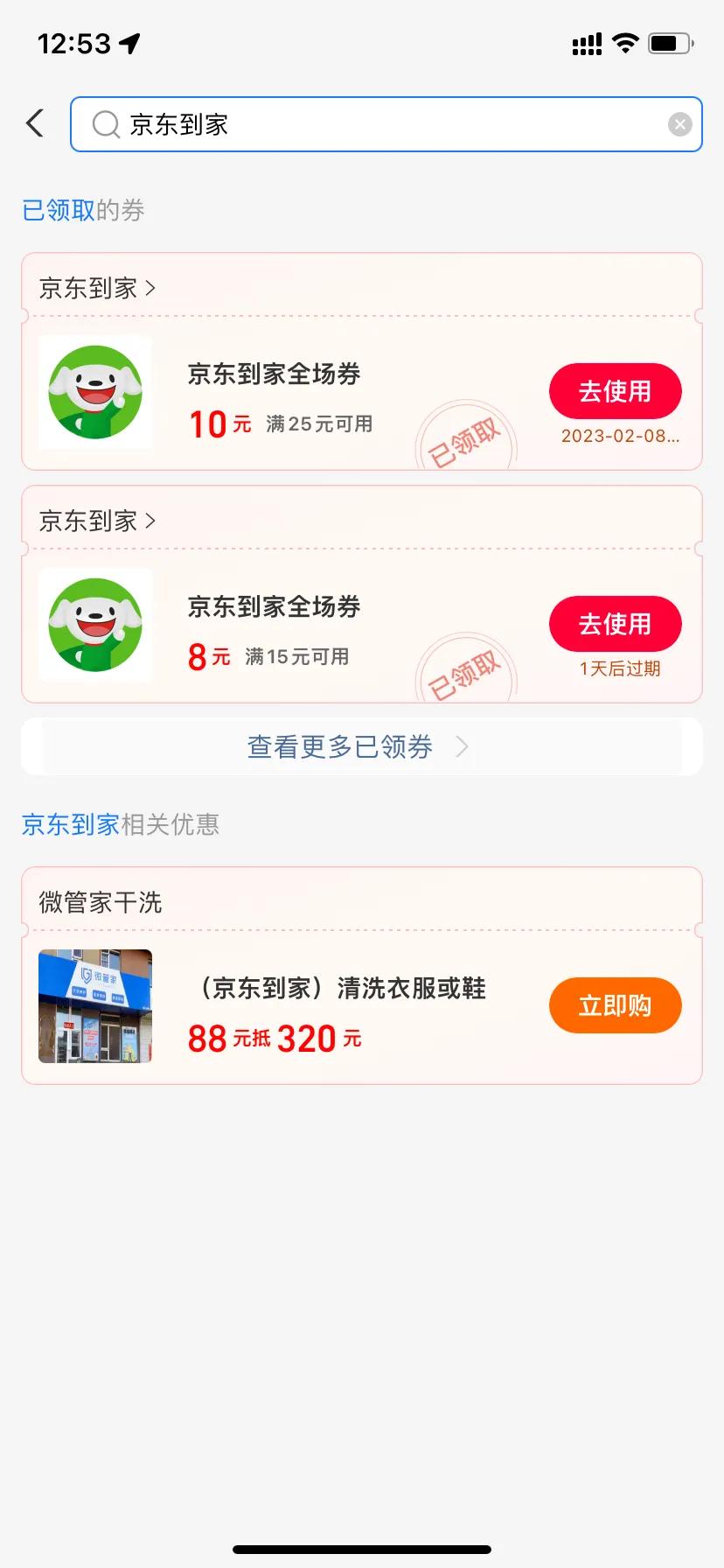Image resolution: width=724 pixels, height=1568 pixels.
Task: Expand the second 京东到家 merchant header chevron
Action: [152, 520]
